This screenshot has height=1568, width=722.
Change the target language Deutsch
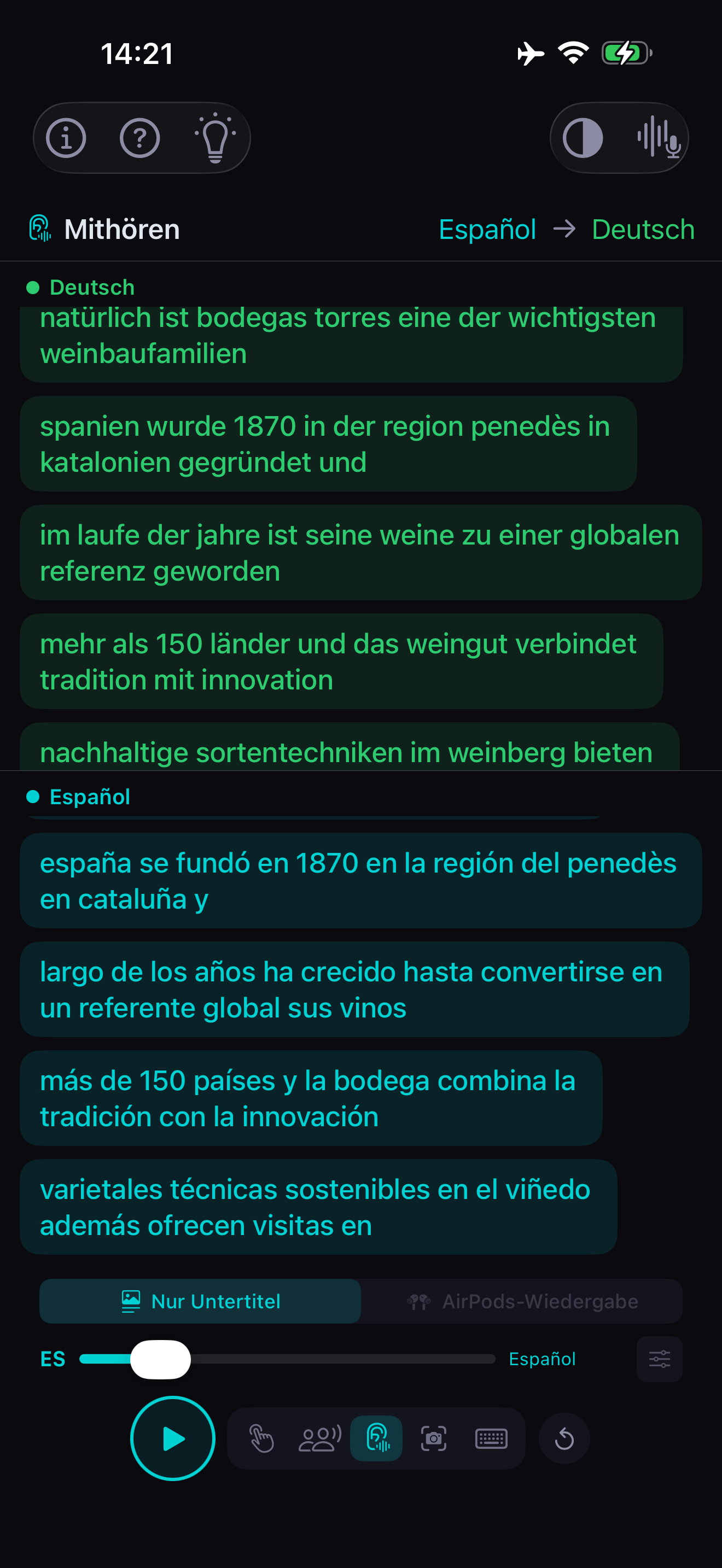coord(643,230)
